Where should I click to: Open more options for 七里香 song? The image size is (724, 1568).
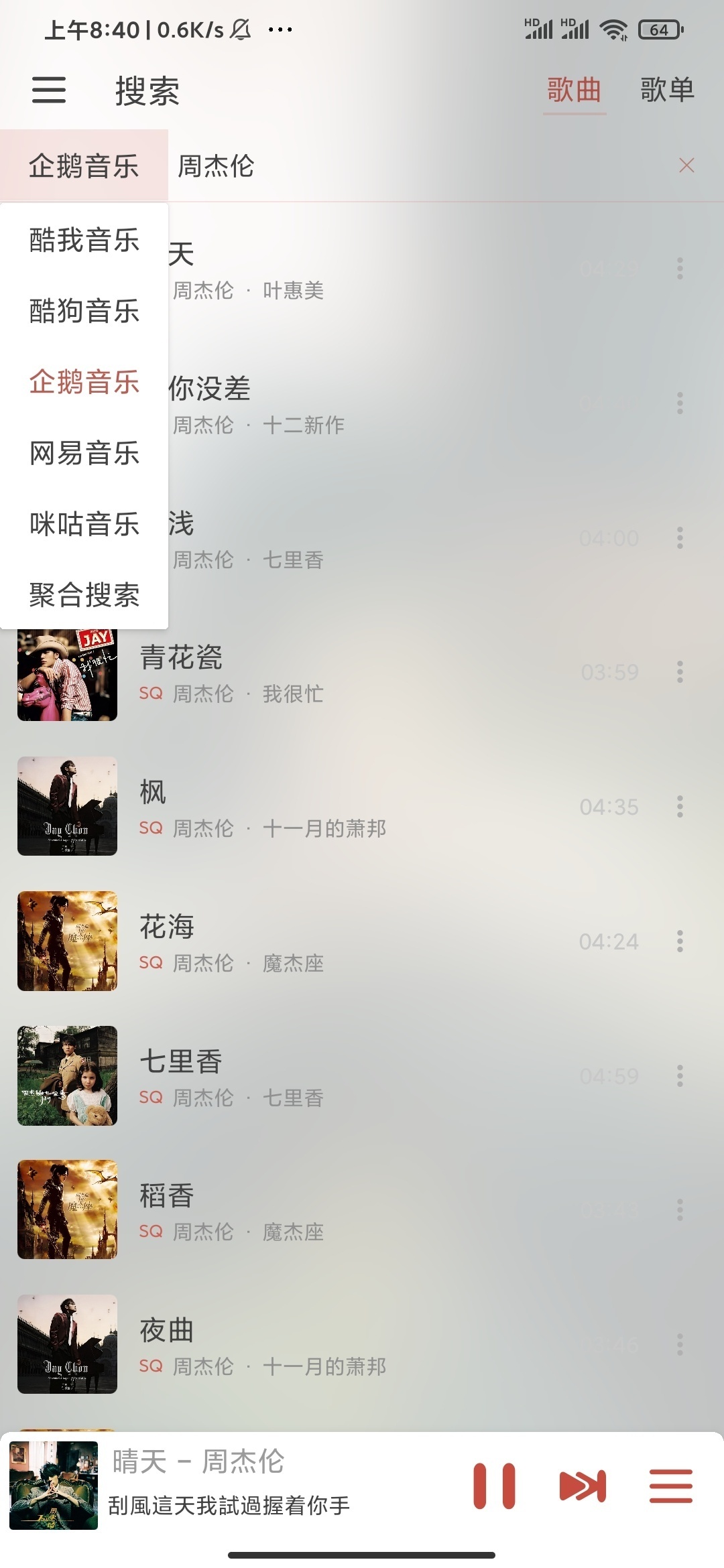(680, 1075)
